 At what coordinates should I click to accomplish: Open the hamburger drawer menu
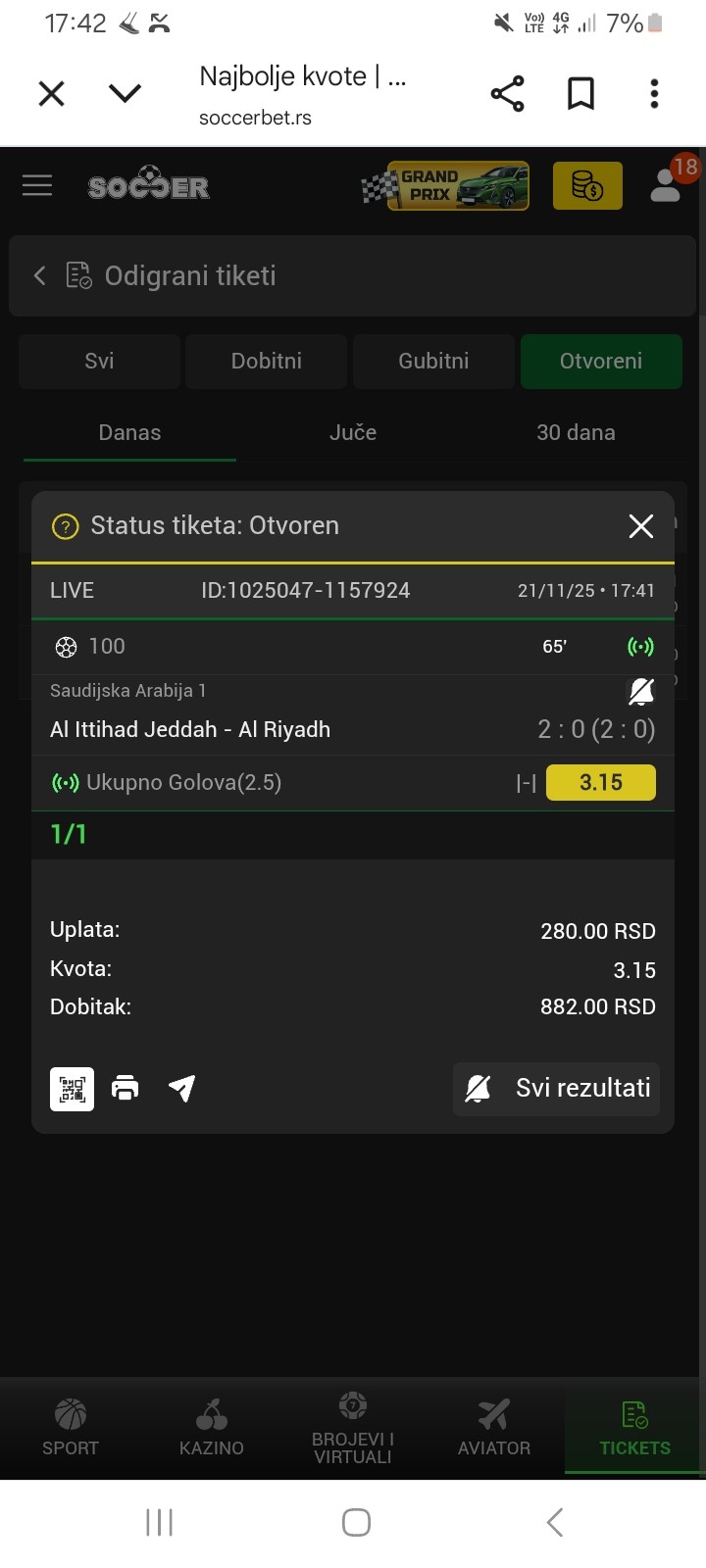pos(37,185)
